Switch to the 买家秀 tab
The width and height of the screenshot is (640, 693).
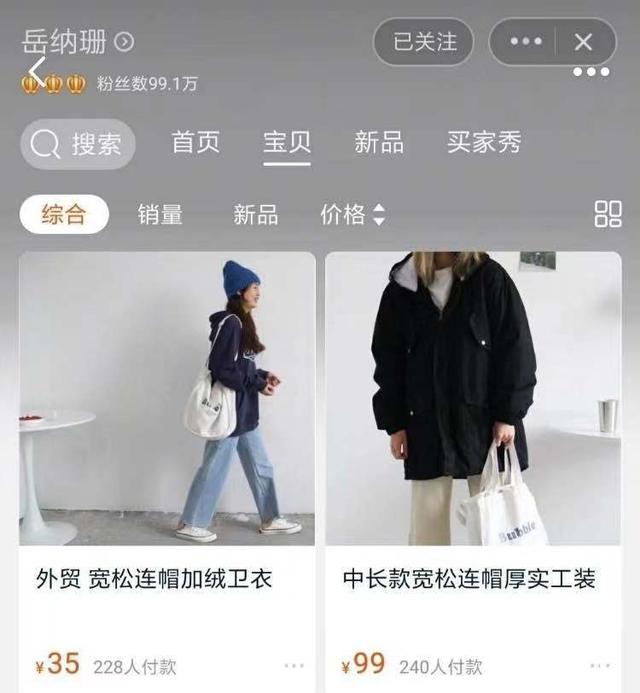point(484,142)
